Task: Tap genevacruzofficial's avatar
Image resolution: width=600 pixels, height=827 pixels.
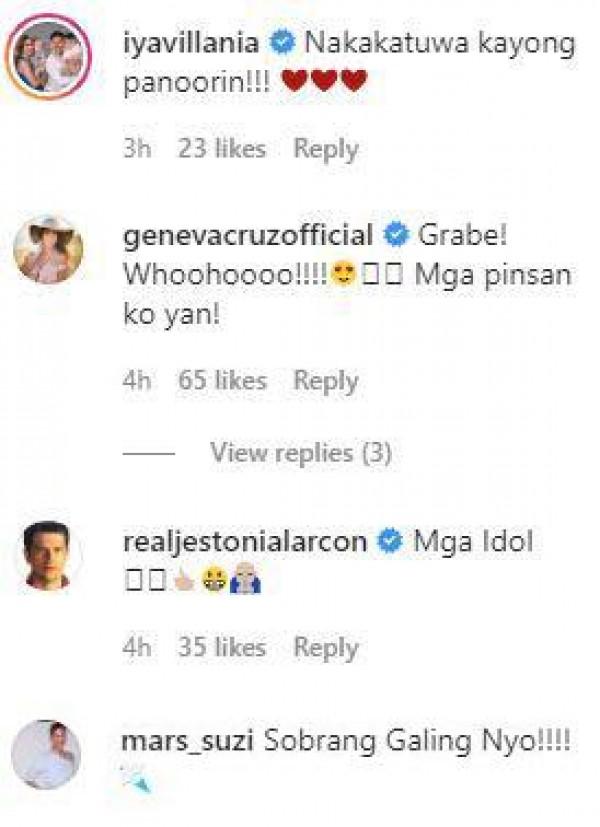Action: pos(49,249)
